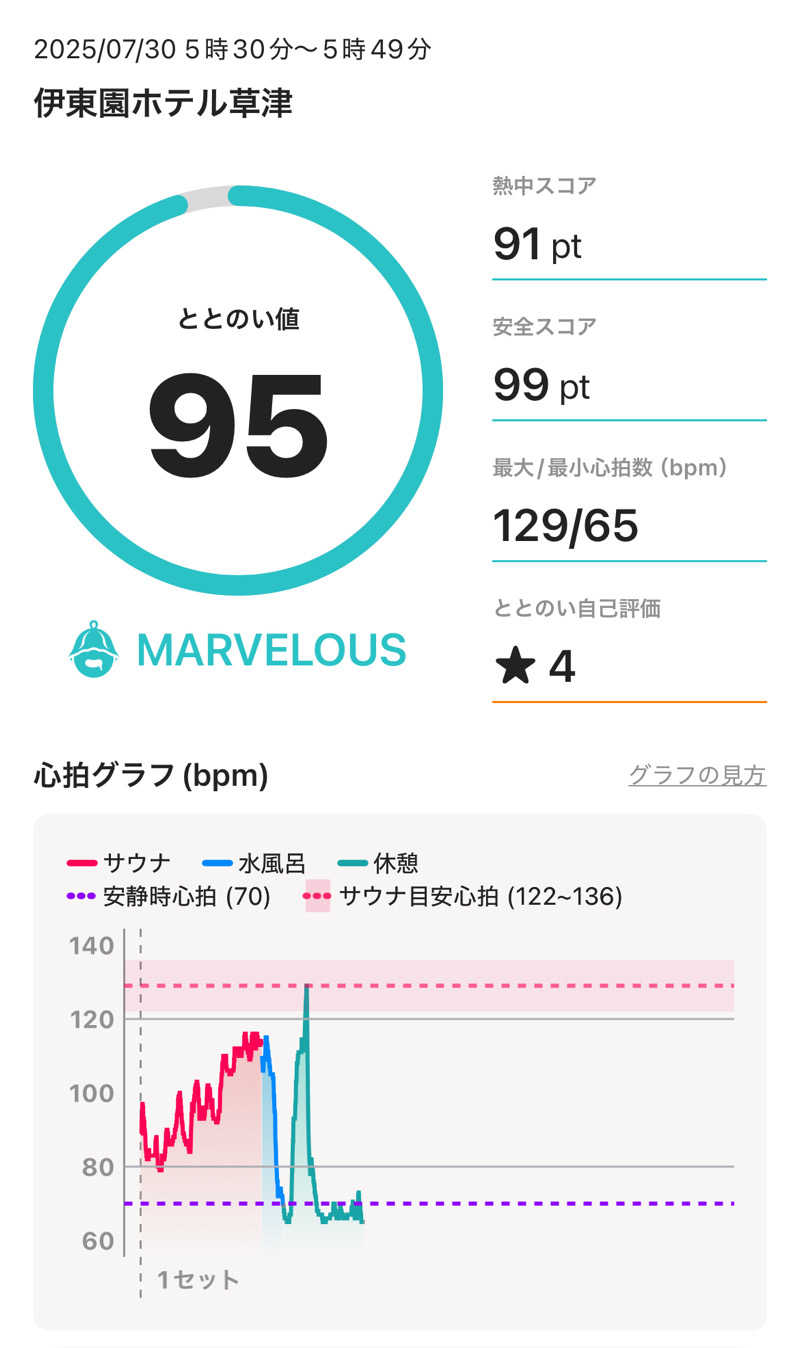The image size is (800, 1348).
Task: Open the グラフの見方 graph guide link
Action: [697, 775]
